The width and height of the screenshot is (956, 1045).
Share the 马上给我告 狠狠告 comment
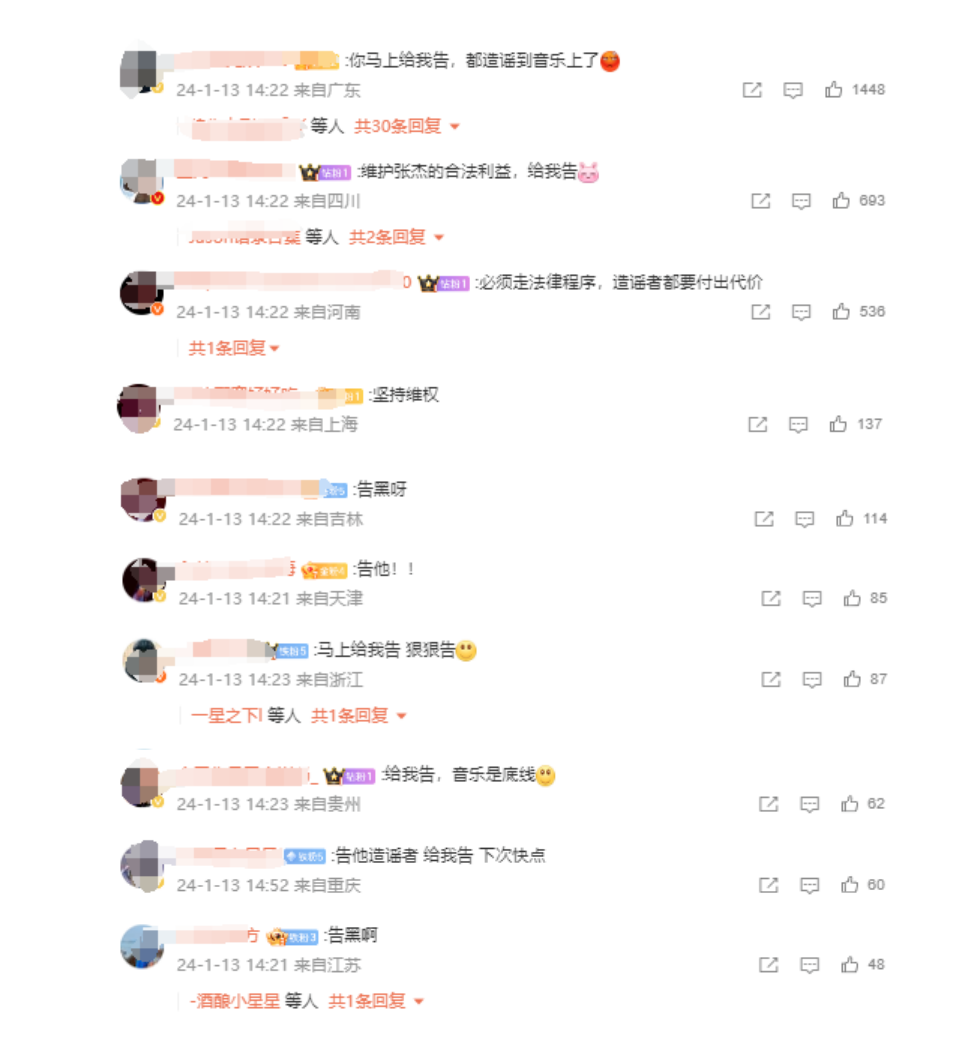point(771,679)
